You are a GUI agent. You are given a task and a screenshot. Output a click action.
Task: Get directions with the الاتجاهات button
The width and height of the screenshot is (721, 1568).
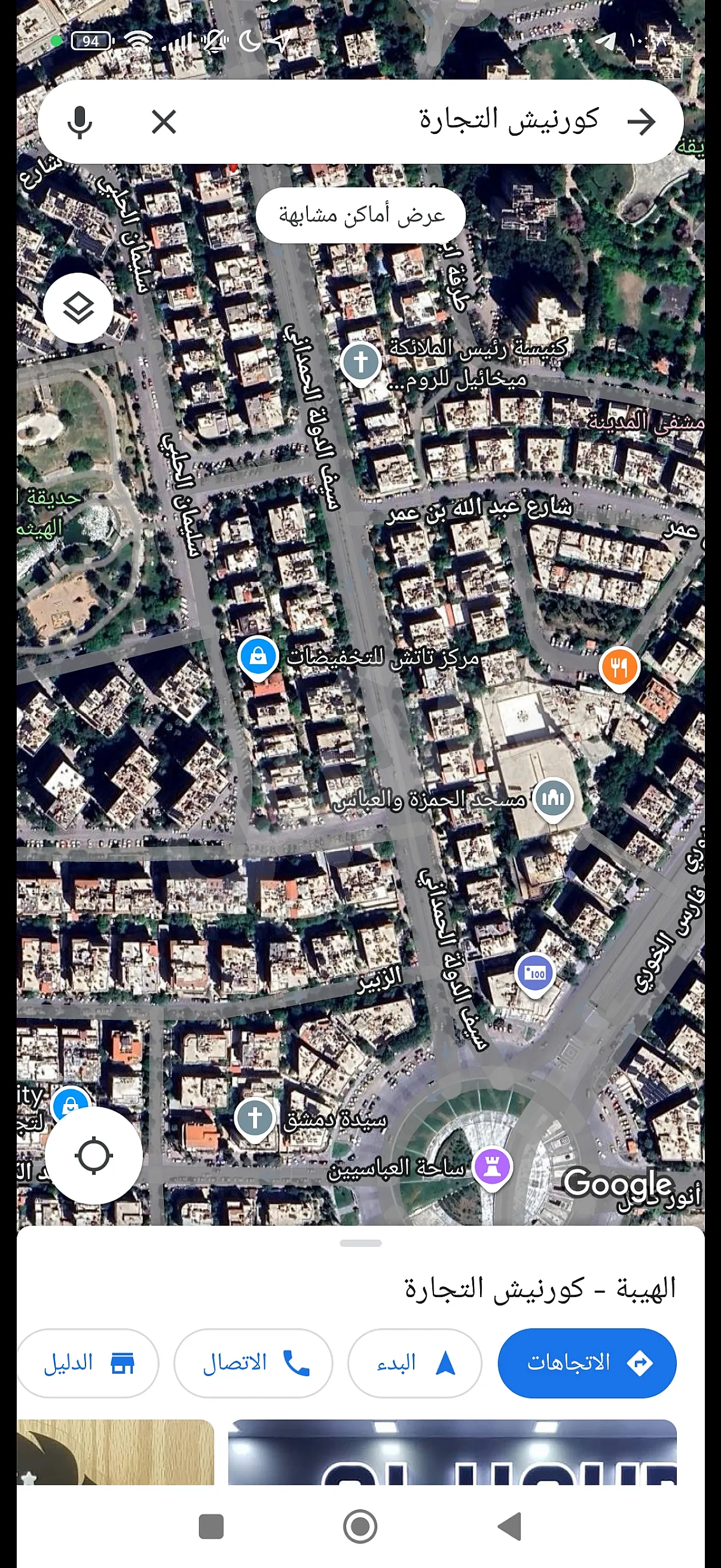pos(586,1363)
